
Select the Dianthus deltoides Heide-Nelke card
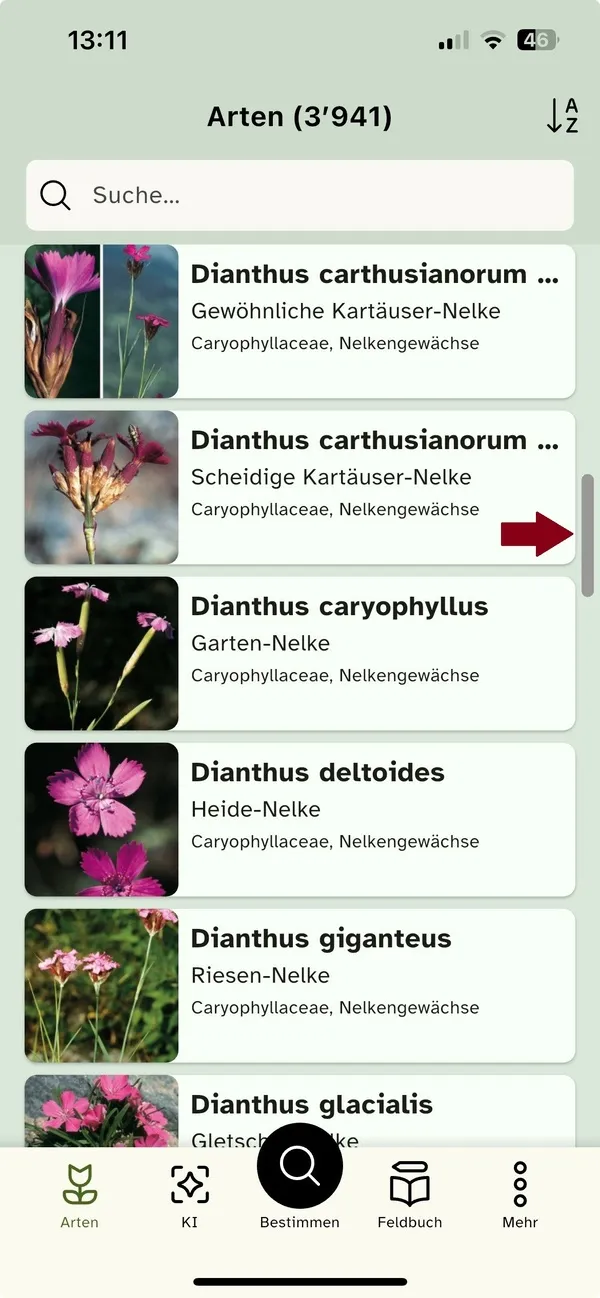pyautogui.click(x=300, y=819)
